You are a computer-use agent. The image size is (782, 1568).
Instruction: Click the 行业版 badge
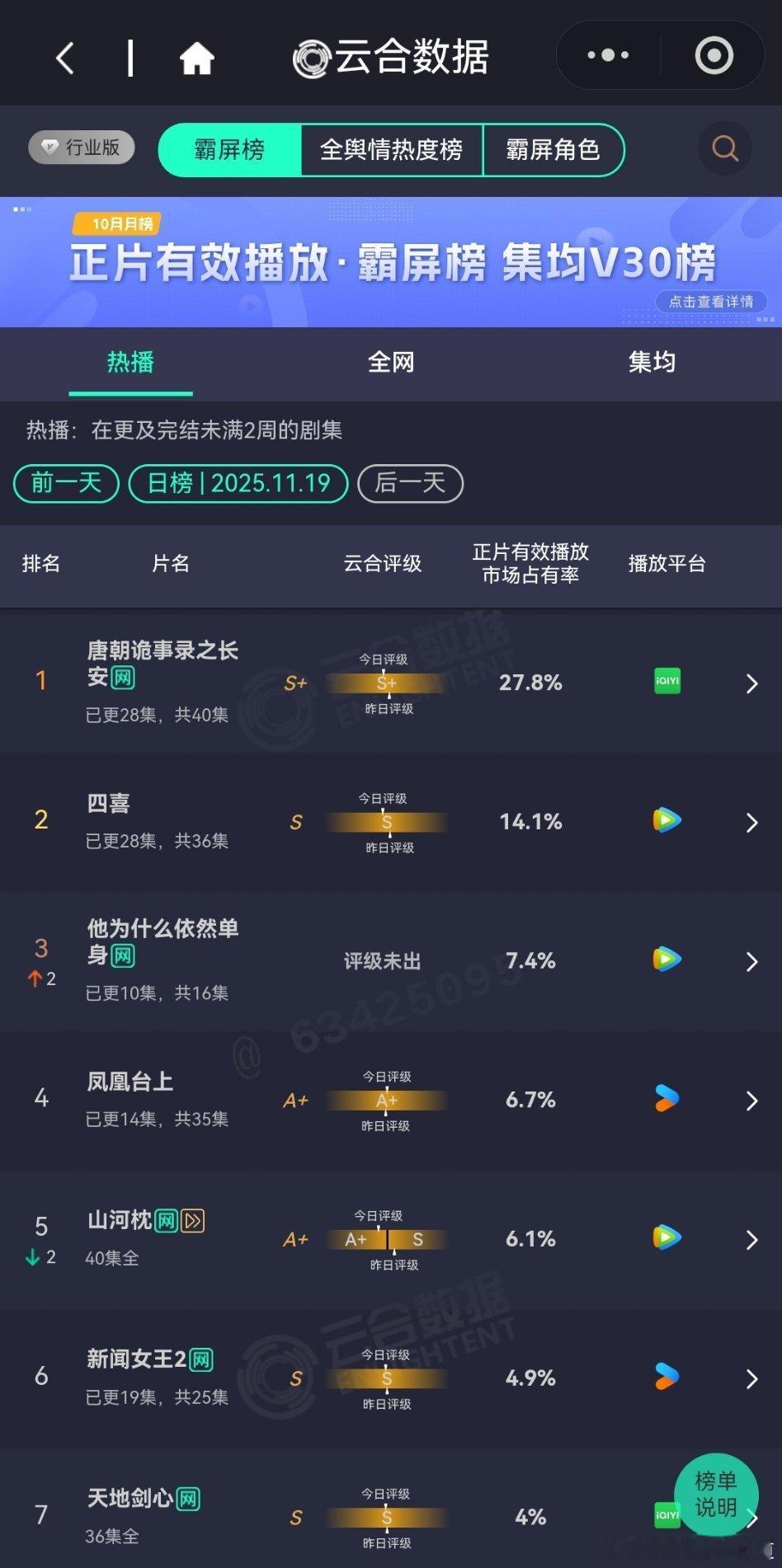coord(80,148)
